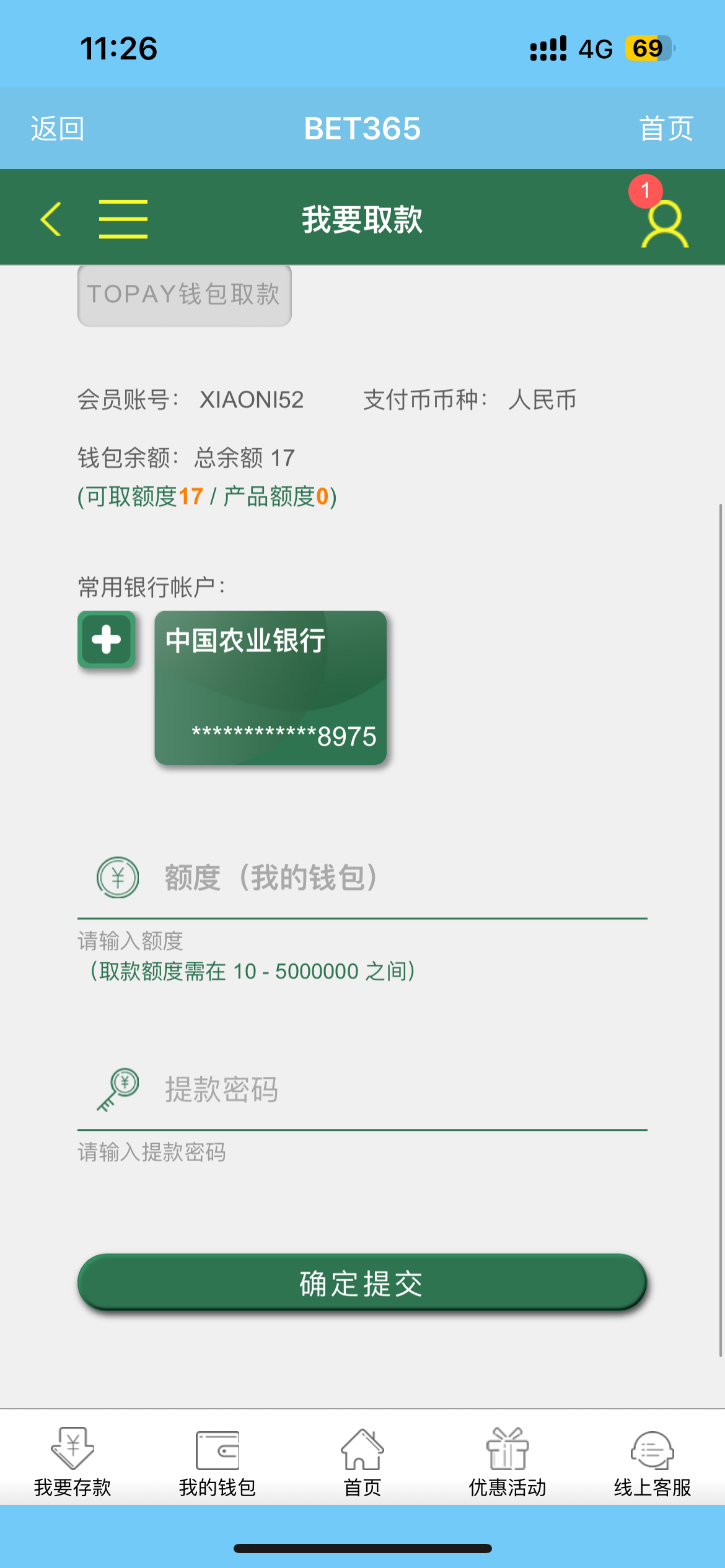This screenshot has height=1568, width=725.
Task: Contact 线上客服 support
Action: [652, 1462]
